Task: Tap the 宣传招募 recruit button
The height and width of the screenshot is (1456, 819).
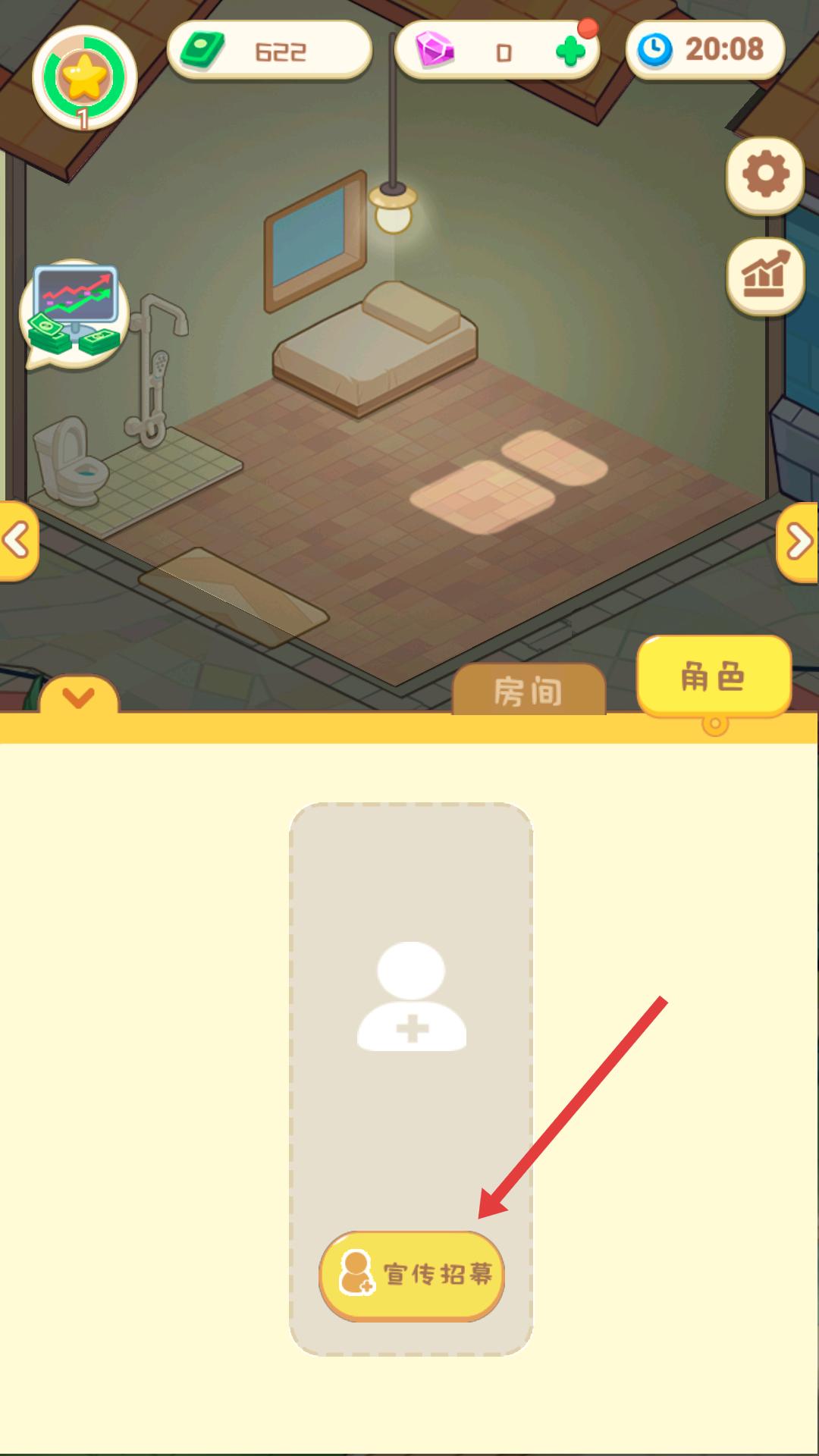Action: click(412, 1275)
